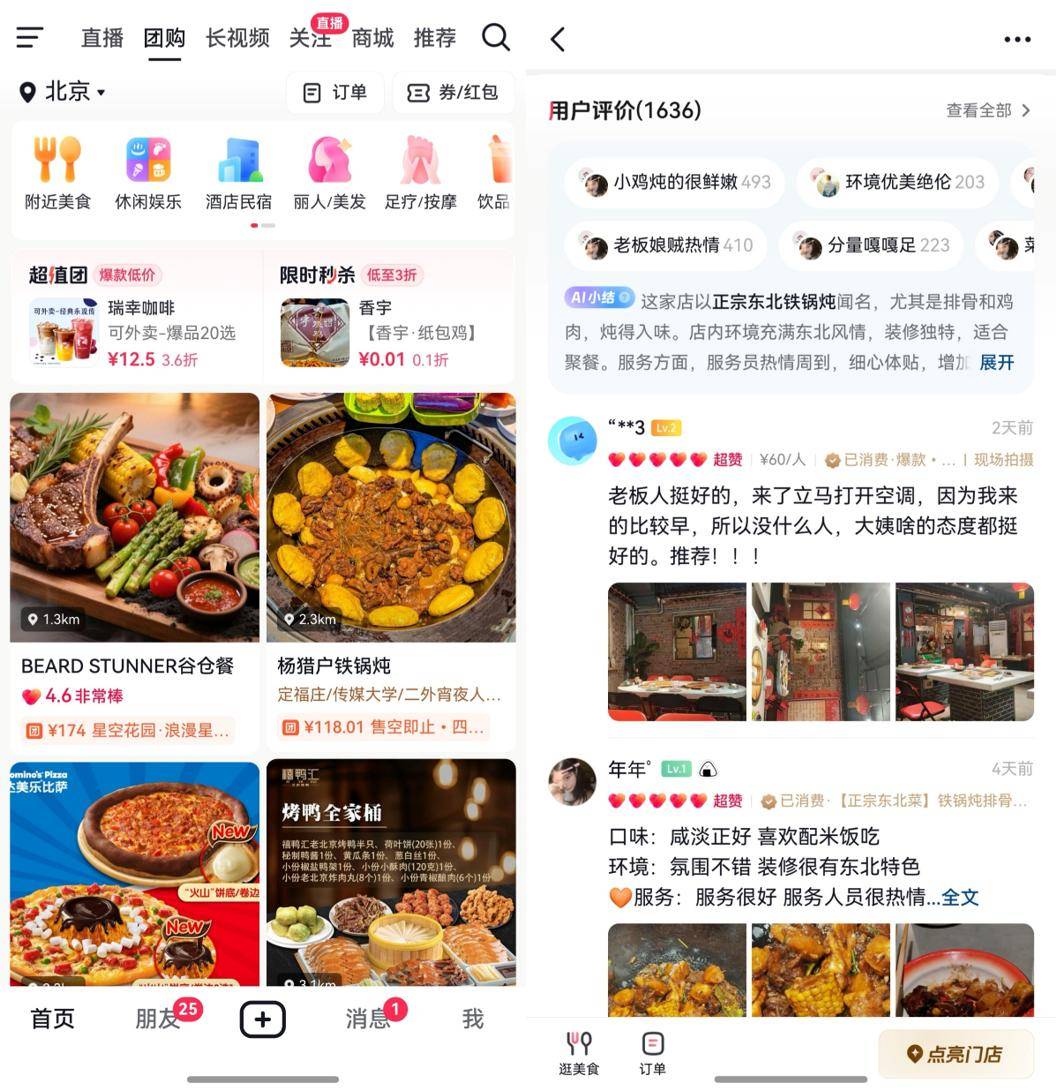Open the three-dot overflow menu
The height and width of the screenshot is (1091, 1056).
[1017, 39]
